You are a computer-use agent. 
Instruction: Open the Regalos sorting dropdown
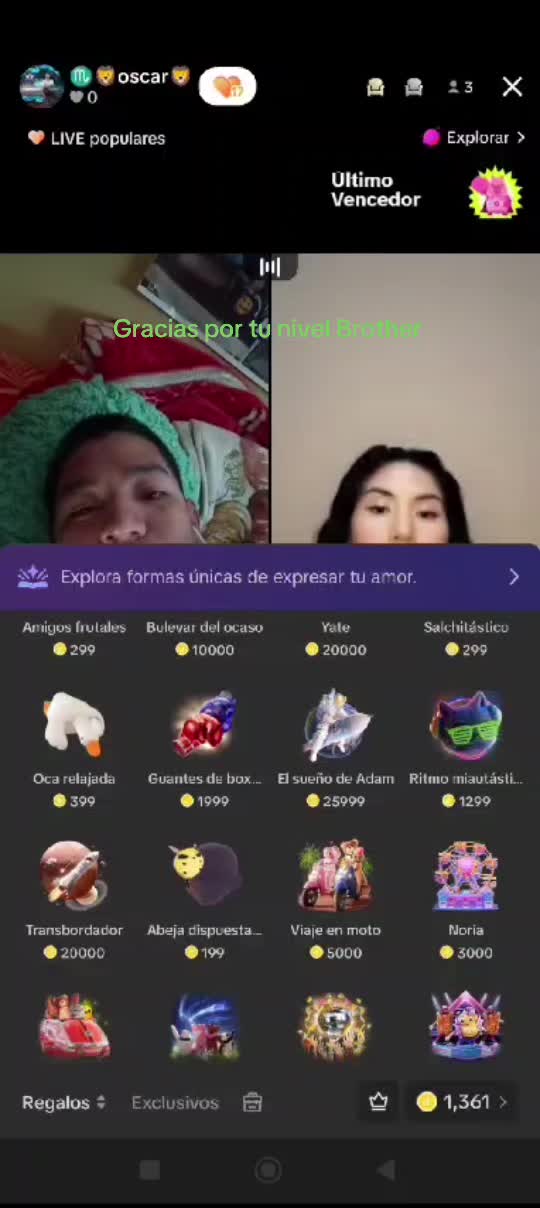(64, 1102)
